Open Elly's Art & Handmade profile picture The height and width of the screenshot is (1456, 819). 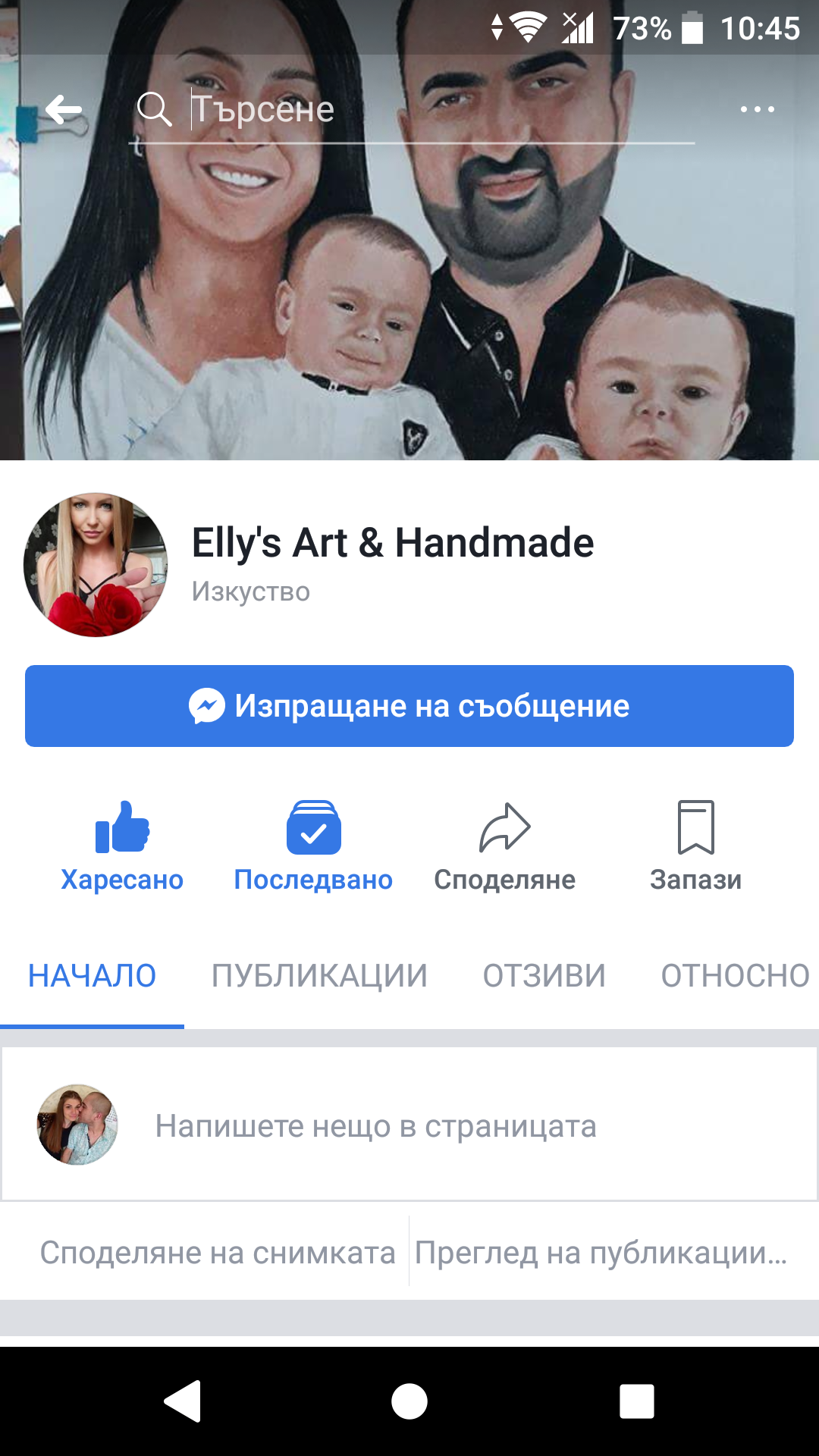point(96,565)
